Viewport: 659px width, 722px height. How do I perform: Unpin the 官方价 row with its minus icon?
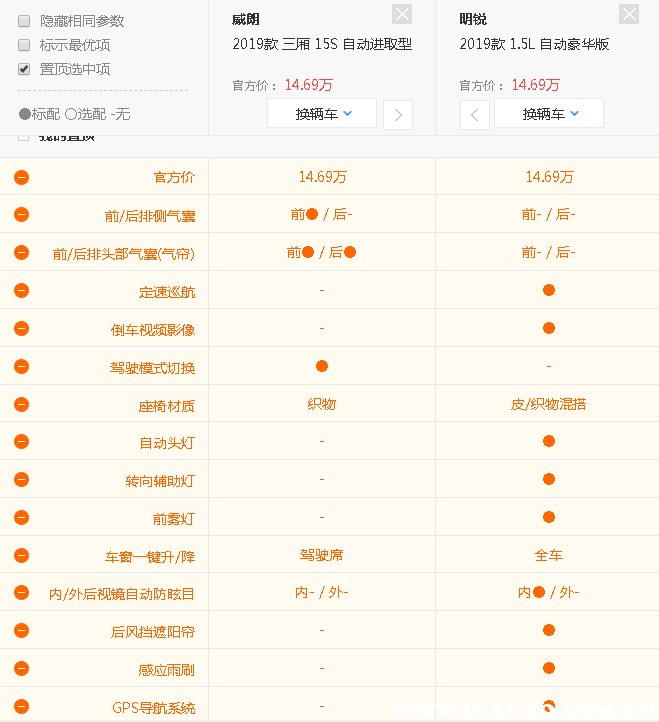tap(22, 177)
